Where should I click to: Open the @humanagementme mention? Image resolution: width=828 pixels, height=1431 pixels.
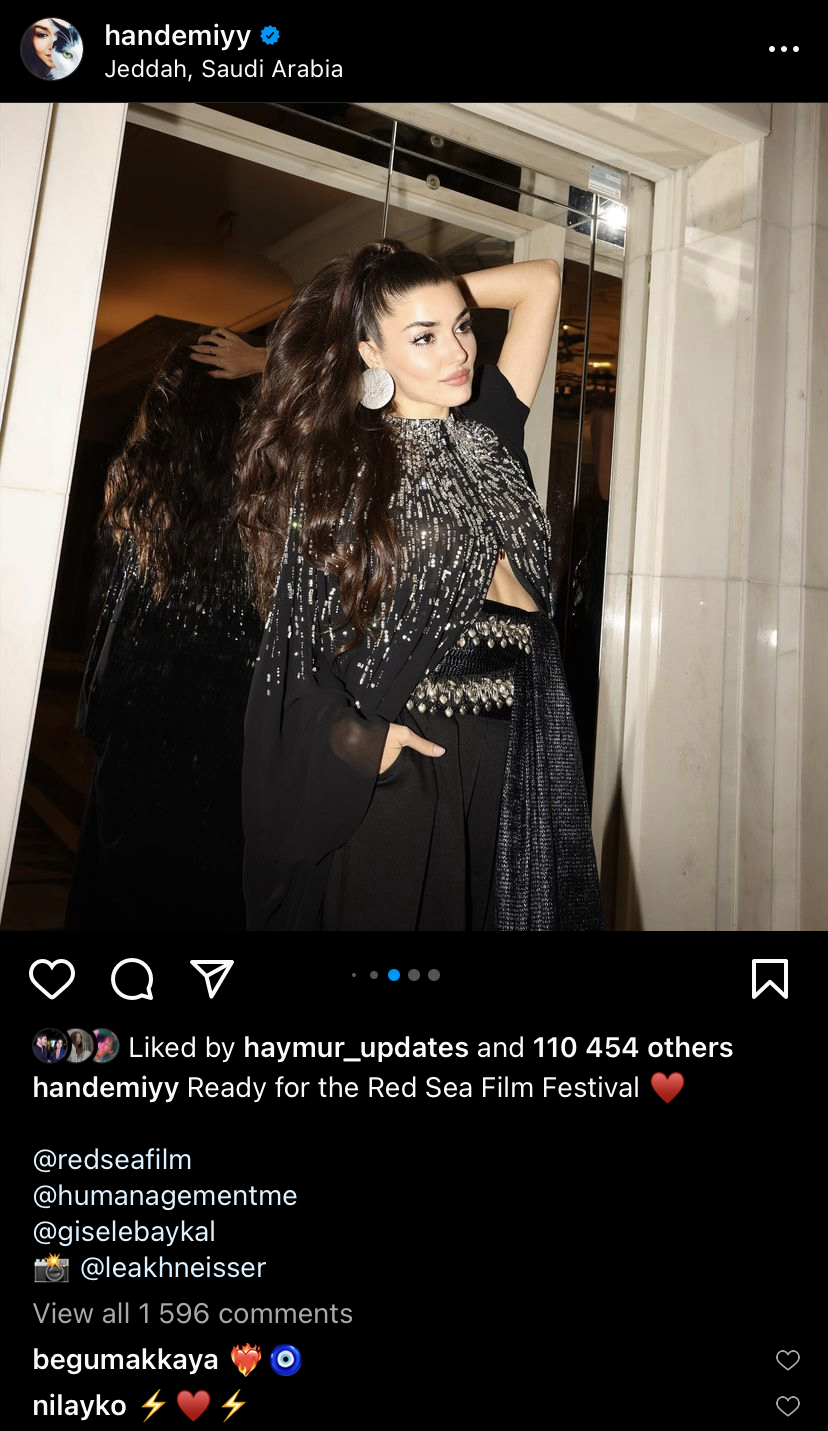coord(165,1196)
